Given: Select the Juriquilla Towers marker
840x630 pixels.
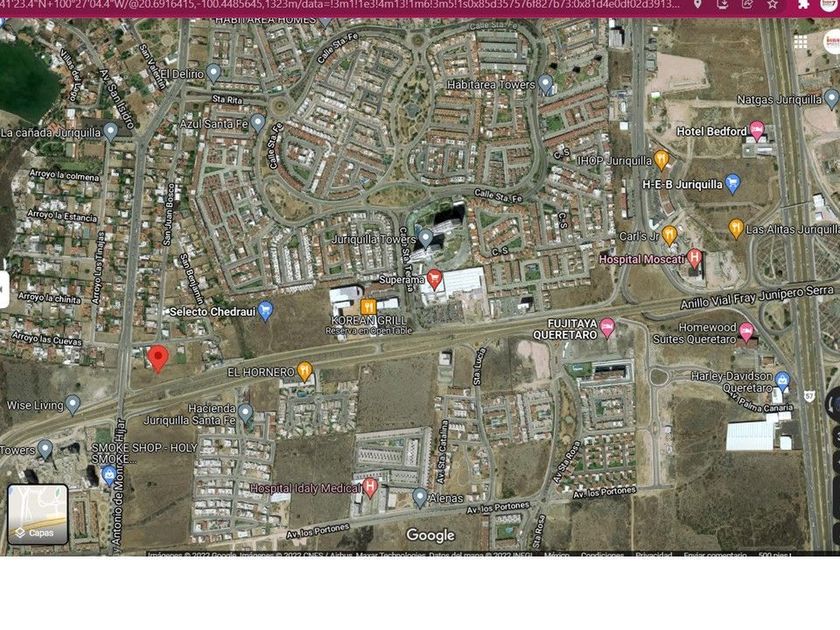Looking at the screenshot, I should click(x=426, y=239).
